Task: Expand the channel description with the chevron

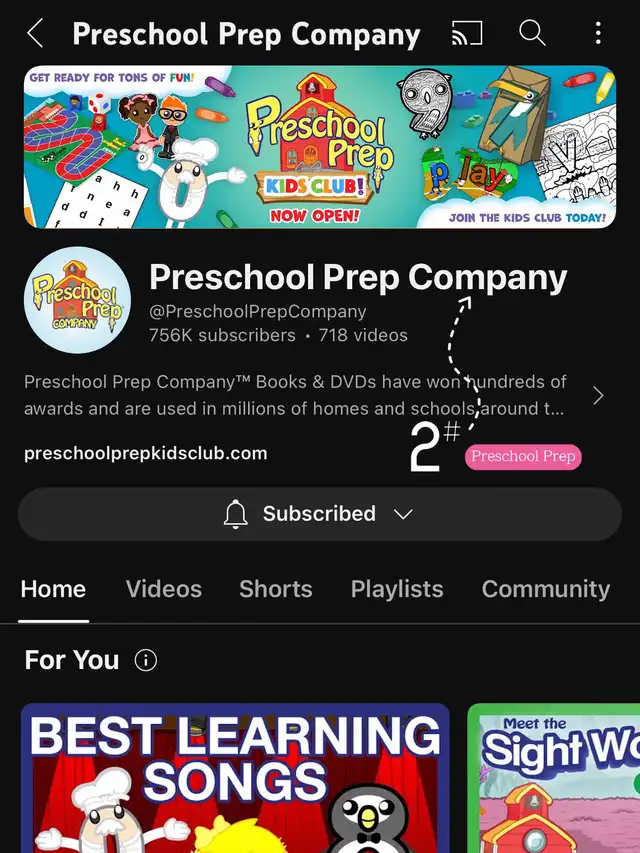Action: pyautogui.click(x=598, y=396)
